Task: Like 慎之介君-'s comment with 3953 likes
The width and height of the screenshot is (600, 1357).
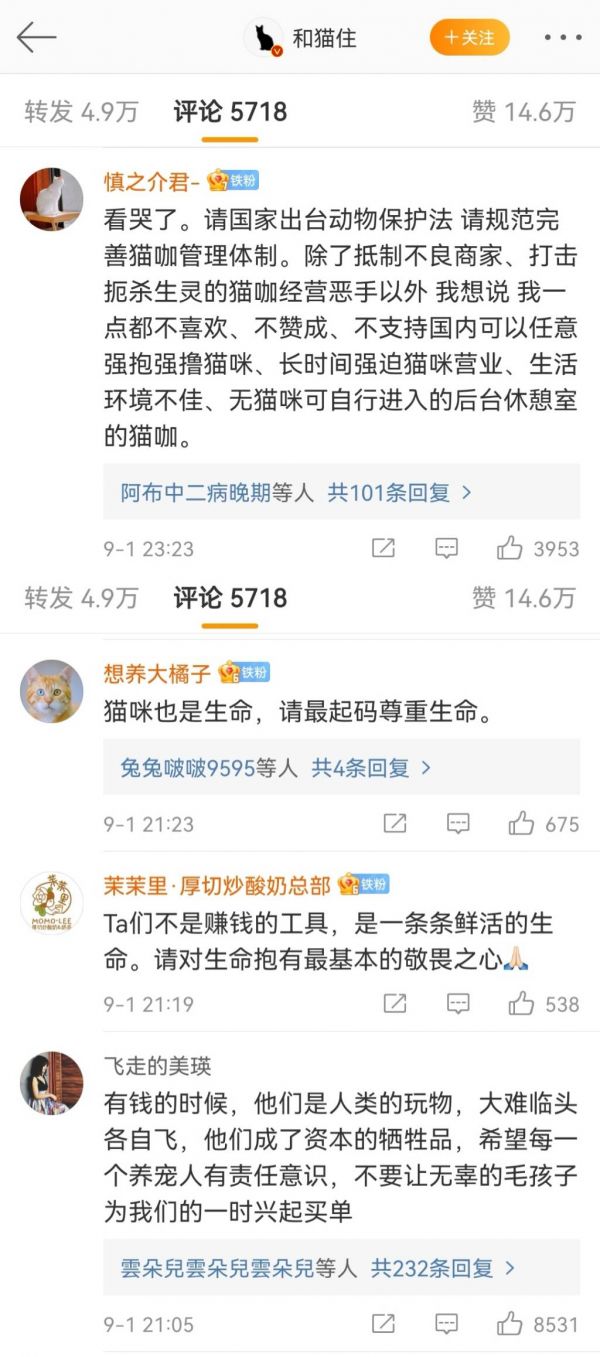Action: 510,548
